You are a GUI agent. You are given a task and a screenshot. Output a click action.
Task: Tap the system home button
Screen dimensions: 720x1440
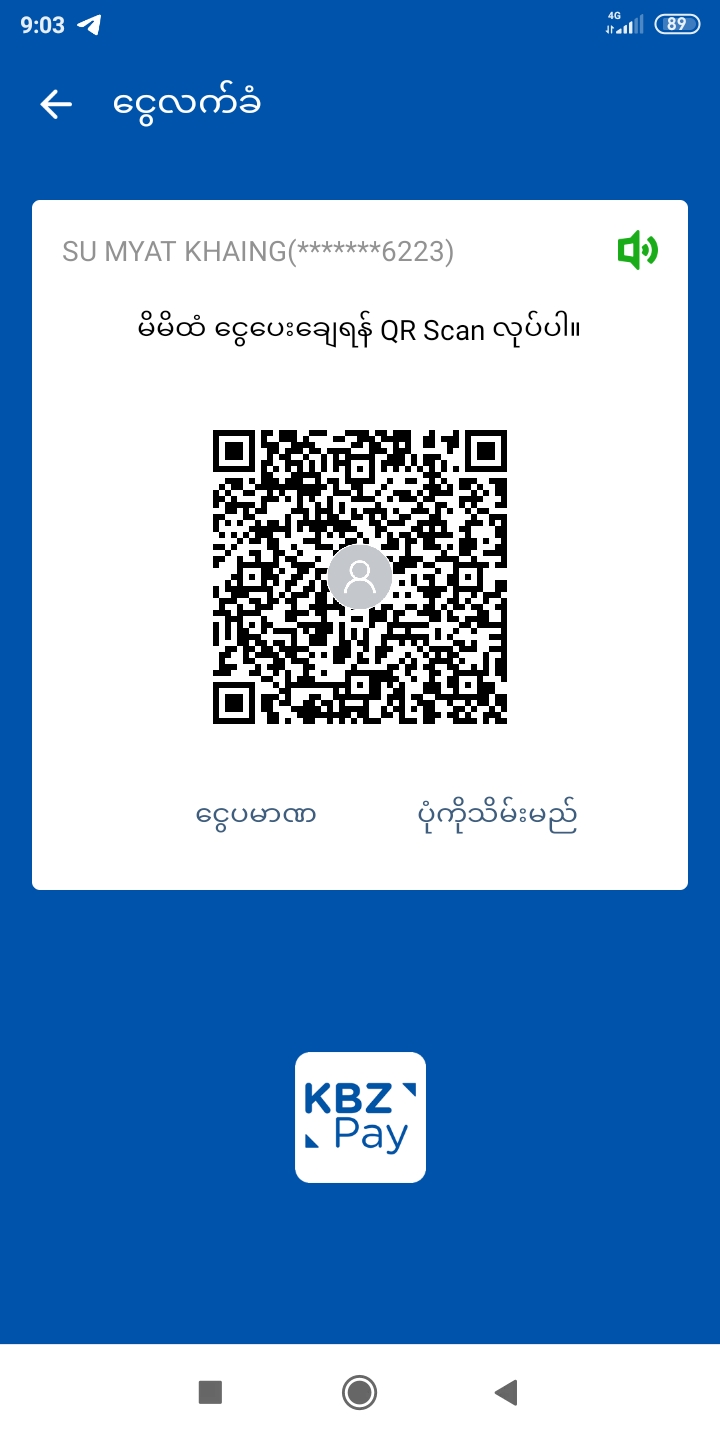(359, 1392)
